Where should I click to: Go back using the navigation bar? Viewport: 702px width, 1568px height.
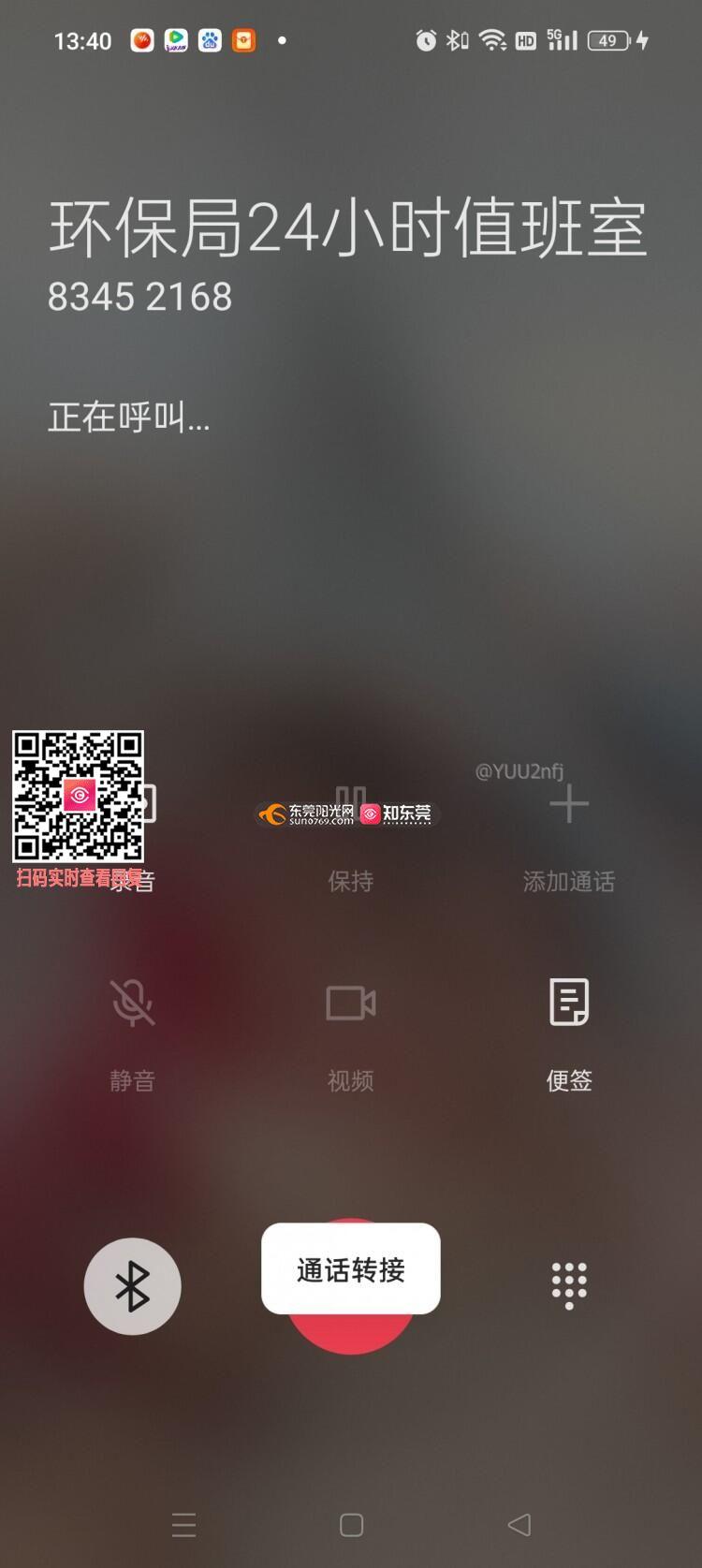click(519, 1525)
